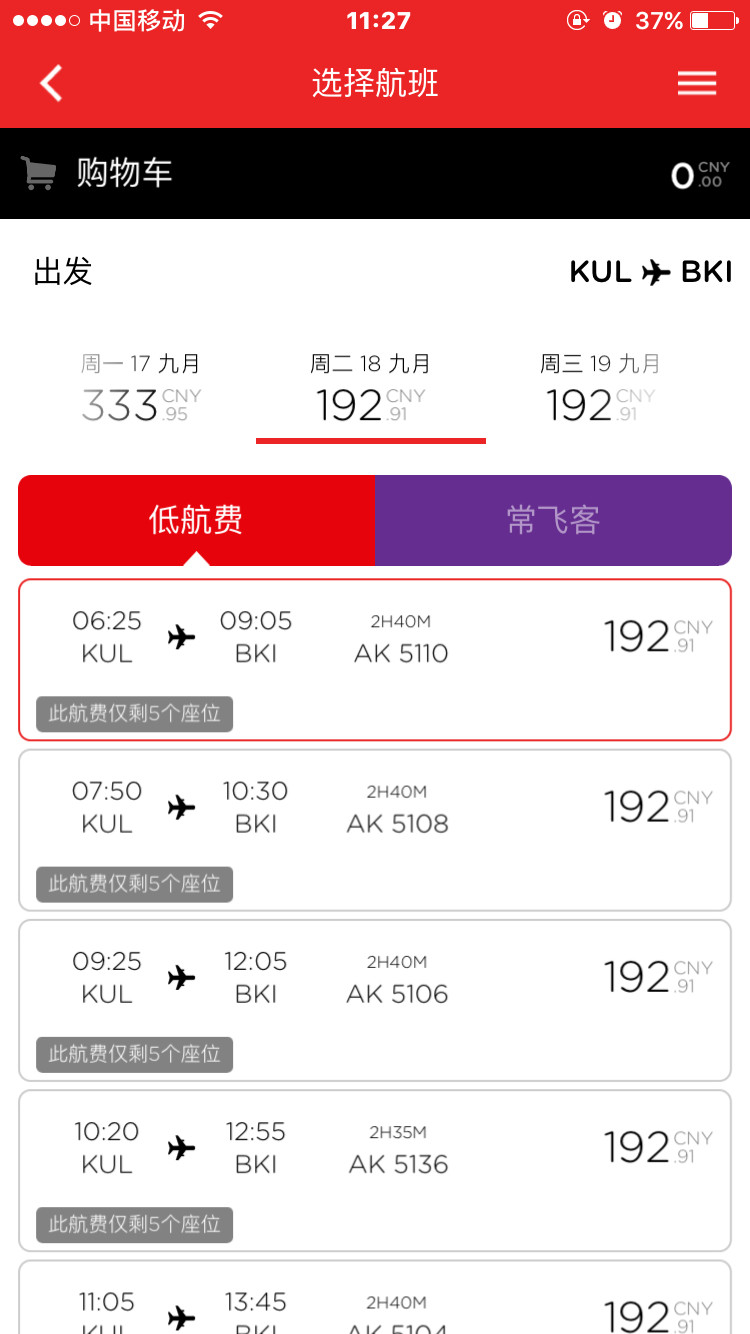Select the 周一 17 九月 date
The image size is (750, 1334).
[141, 389]
